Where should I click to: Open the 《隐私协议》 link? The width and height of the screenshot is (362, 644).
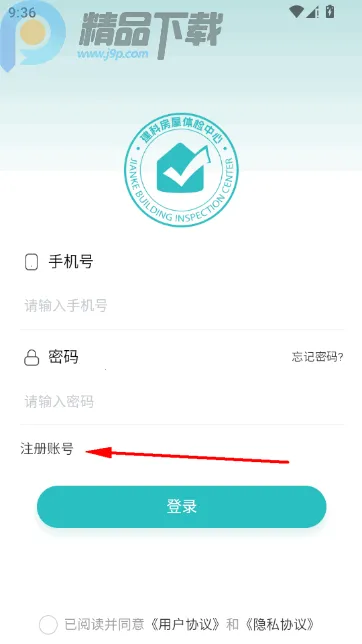coord(279,625)
